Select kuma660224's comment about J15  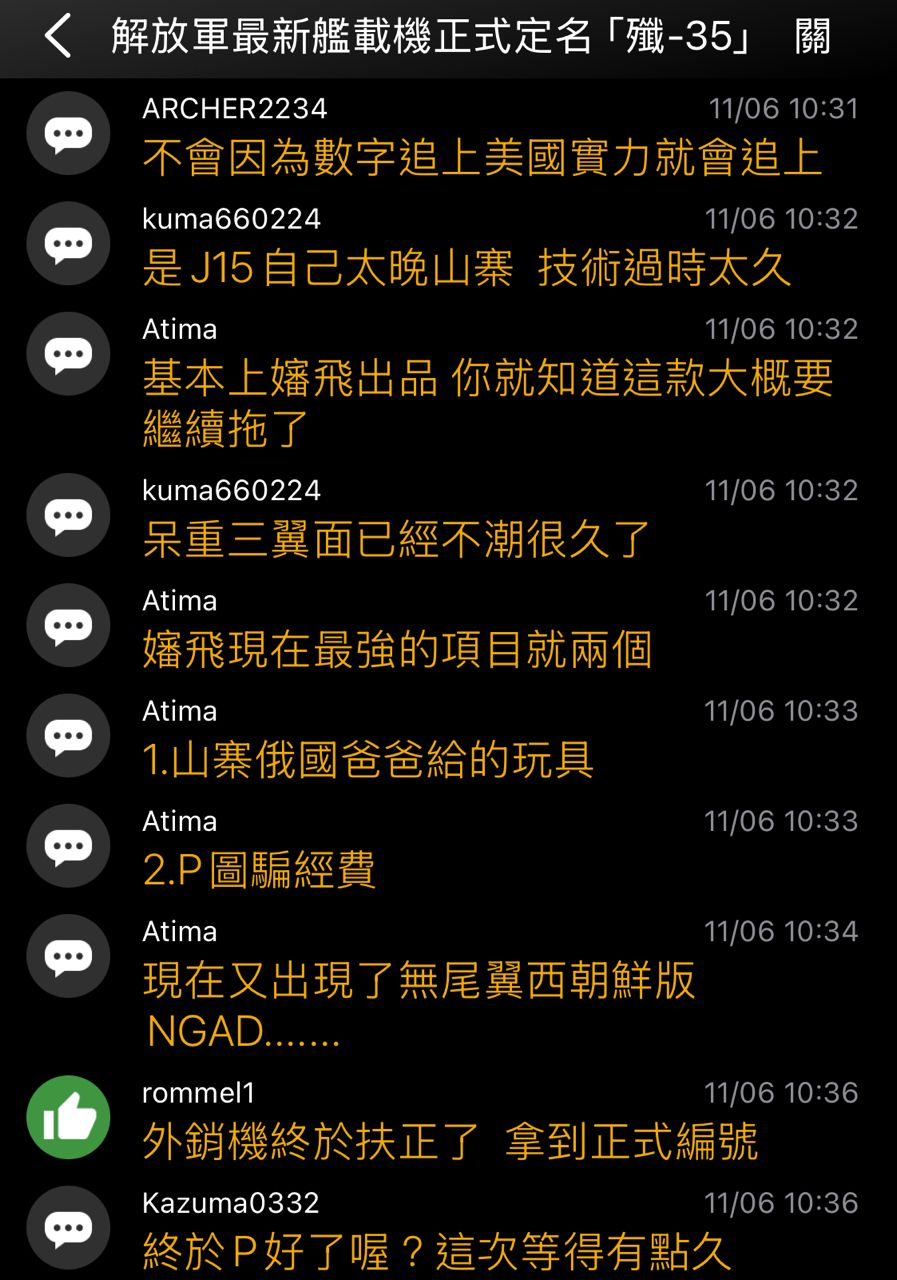click(467, 268)
